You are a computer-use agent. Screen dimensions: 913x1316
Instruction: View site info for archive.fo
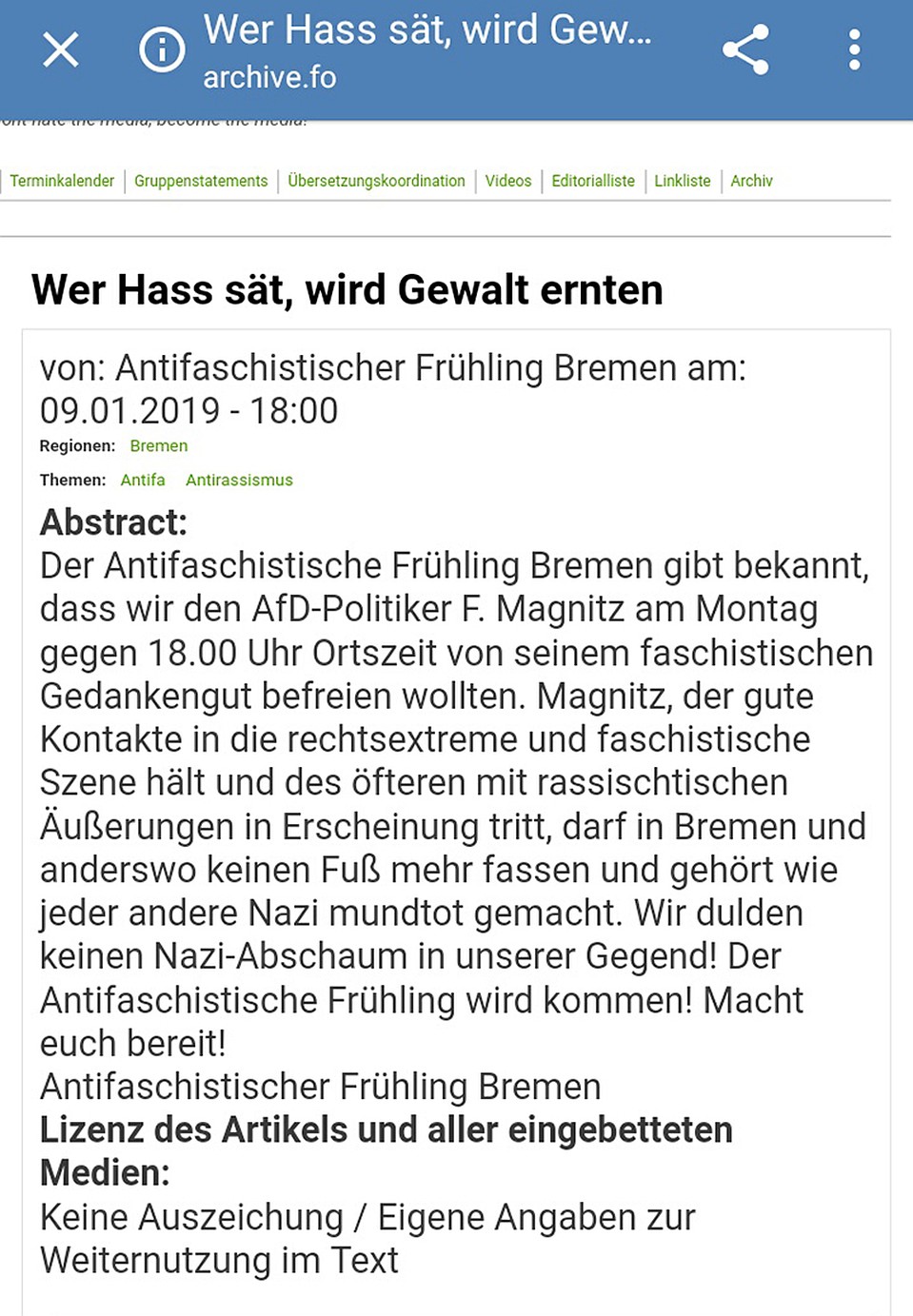162,49
